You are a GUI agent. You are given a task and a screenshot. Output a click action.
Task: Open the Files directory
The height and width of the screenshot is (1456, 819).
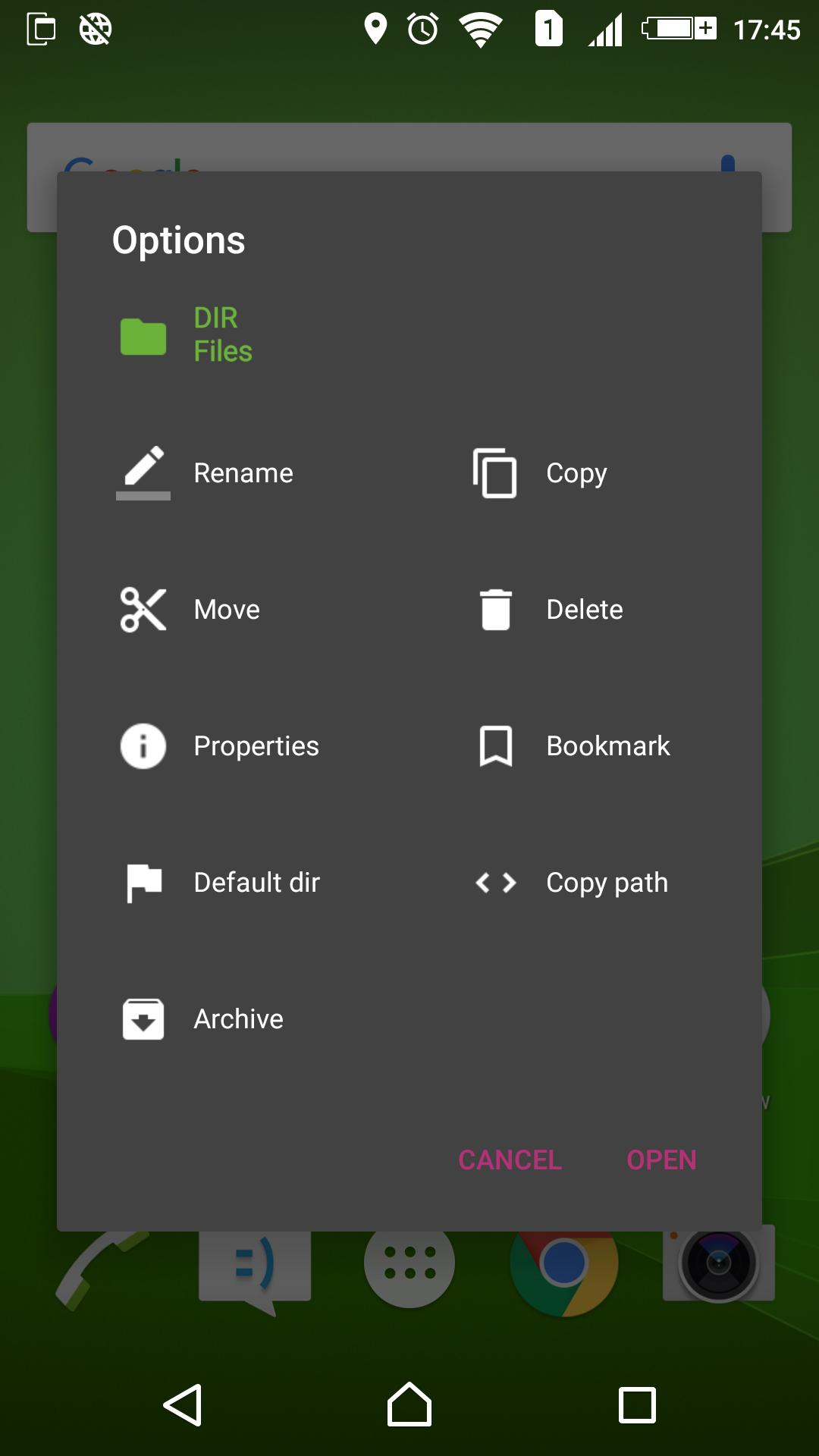661,1160
